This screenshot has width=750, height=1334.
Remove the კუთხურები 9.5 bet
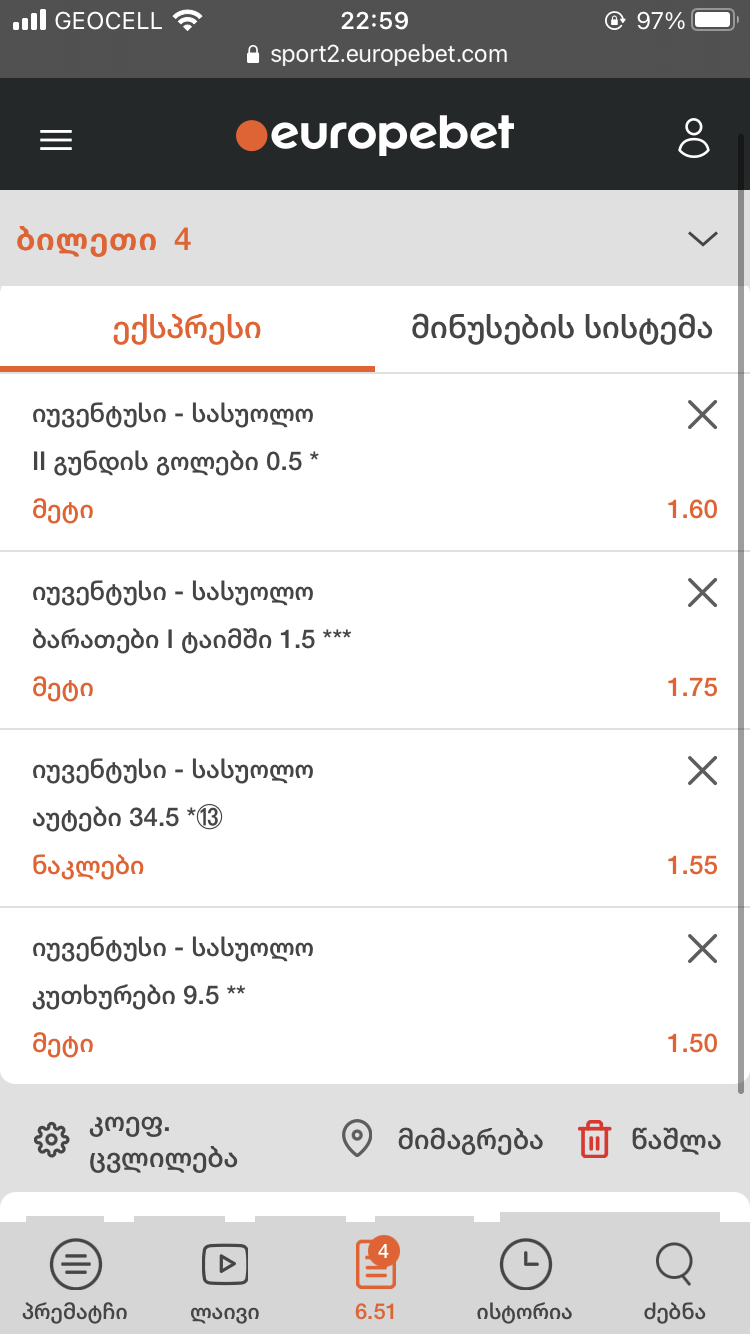point(703,947)
